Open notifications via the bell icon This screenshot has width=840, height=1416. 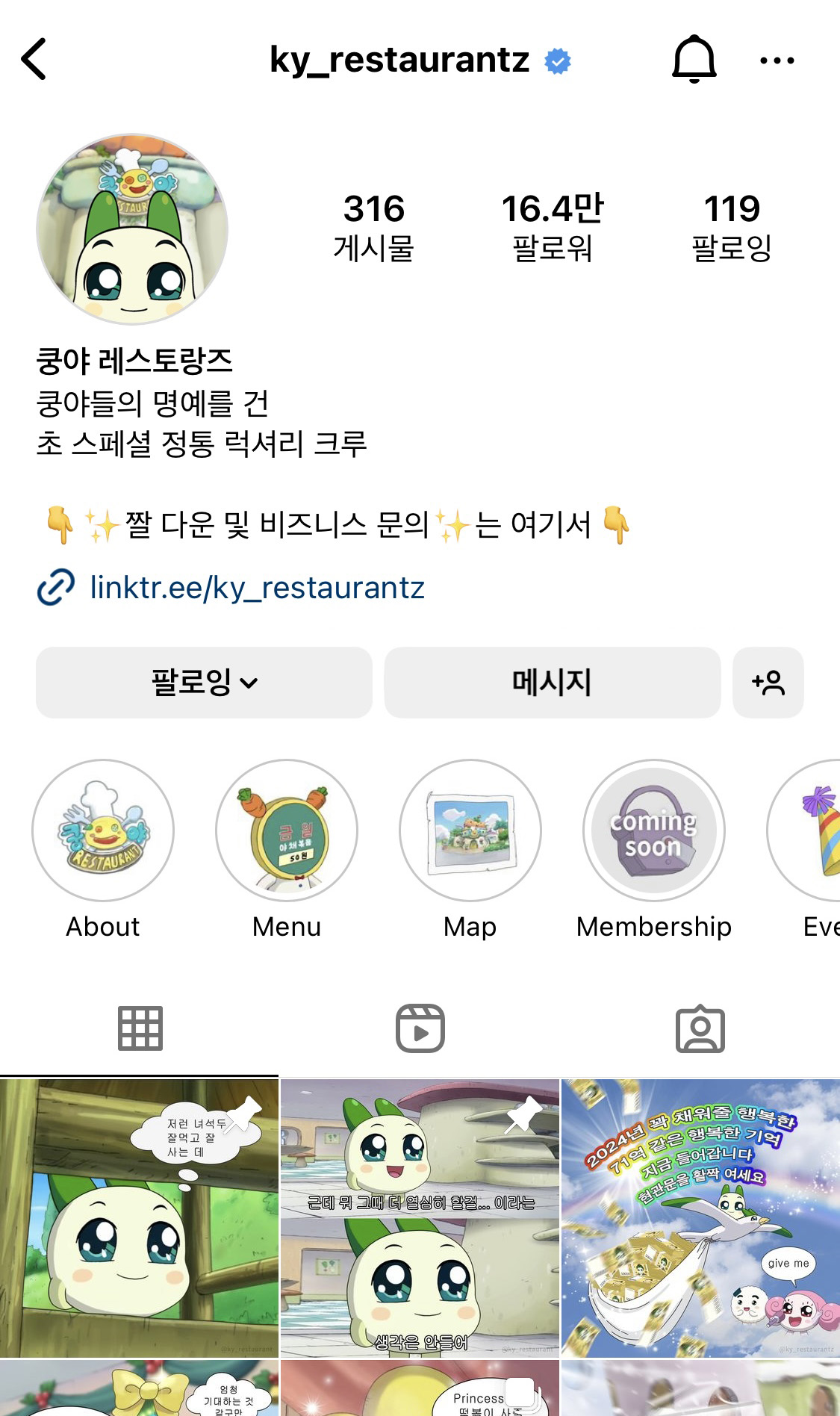pos(694,60)
